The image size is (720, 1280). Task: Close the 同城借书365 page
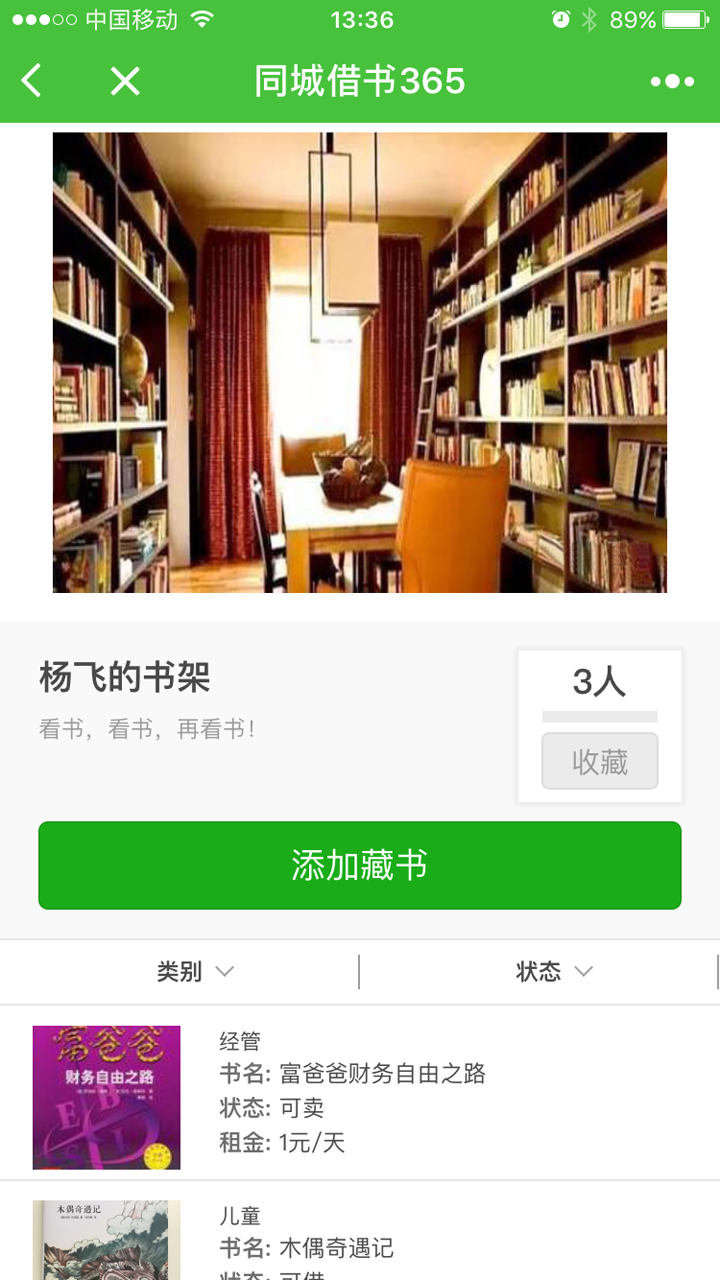[x=125, y=81]
